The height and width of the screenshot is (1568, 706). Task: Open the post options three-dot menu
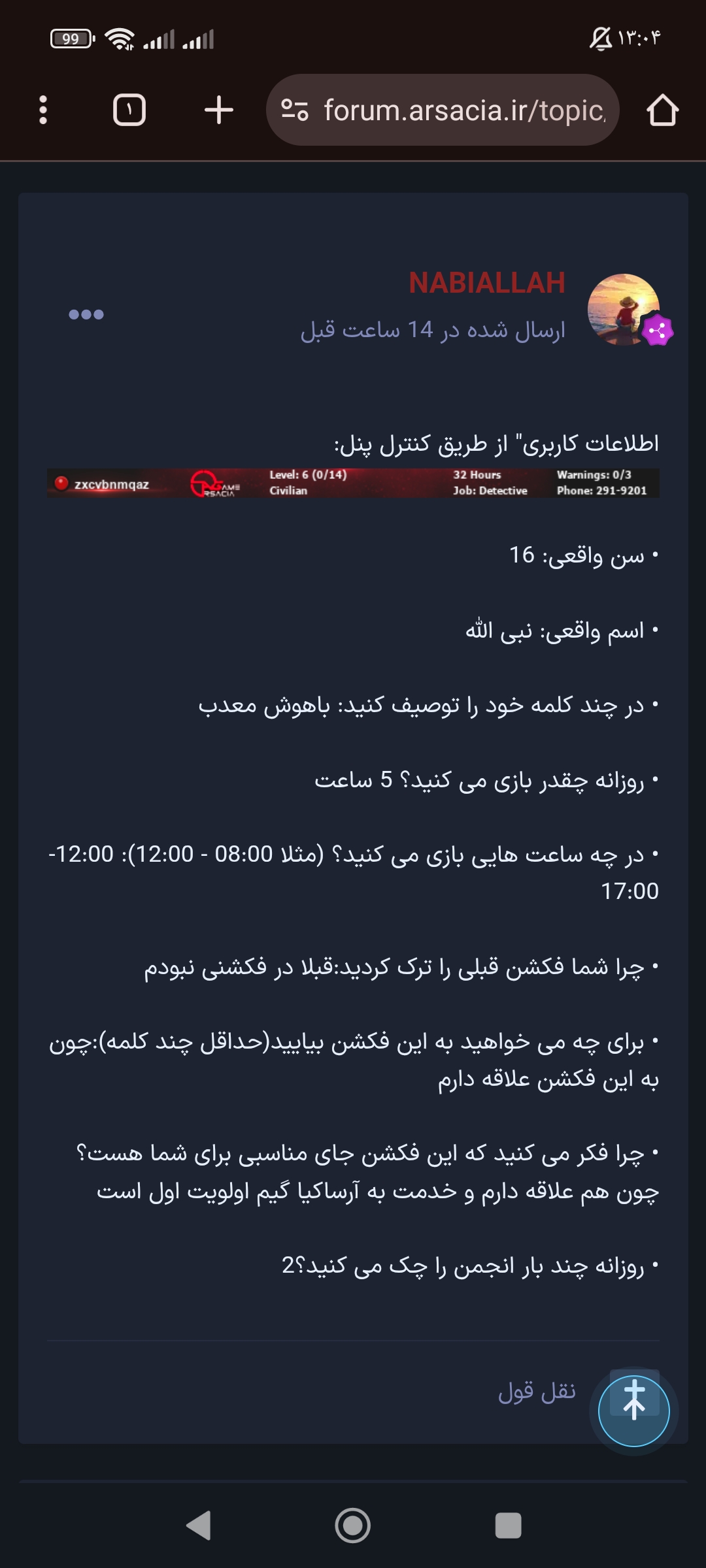(x=86, y=314)
